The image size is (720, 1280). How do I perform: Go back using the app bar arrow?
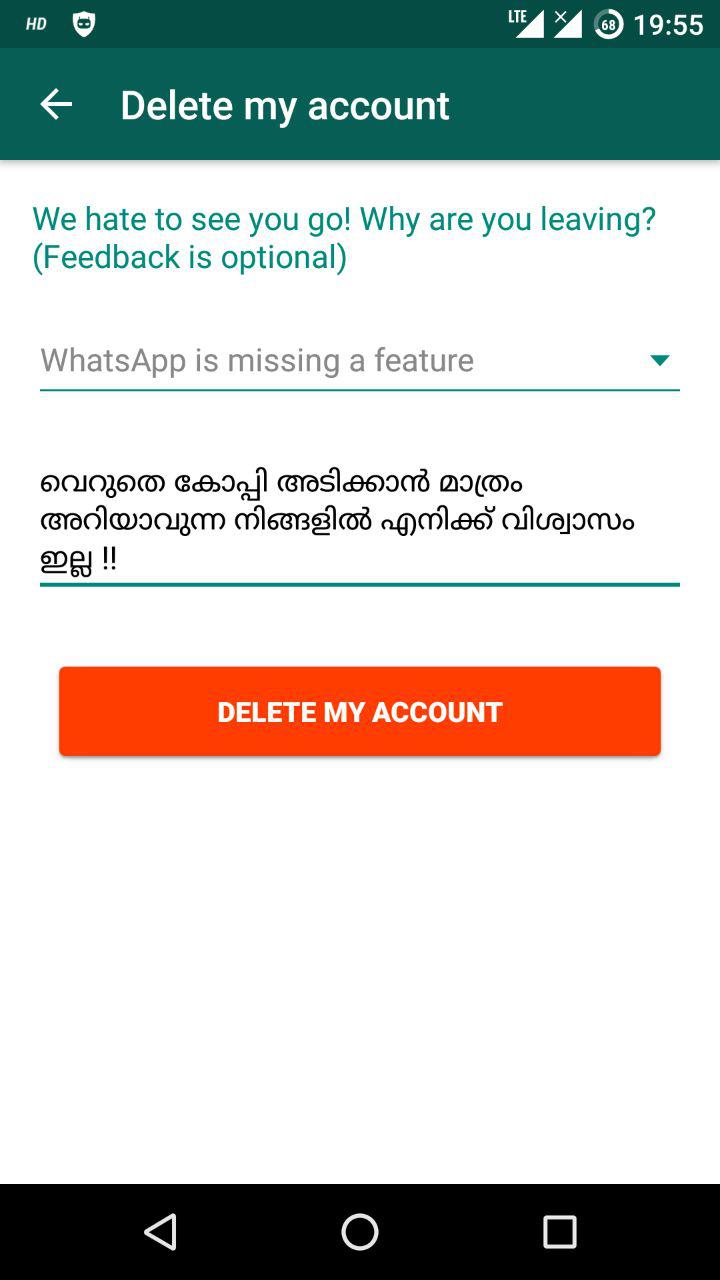click(x=56, y=105)
